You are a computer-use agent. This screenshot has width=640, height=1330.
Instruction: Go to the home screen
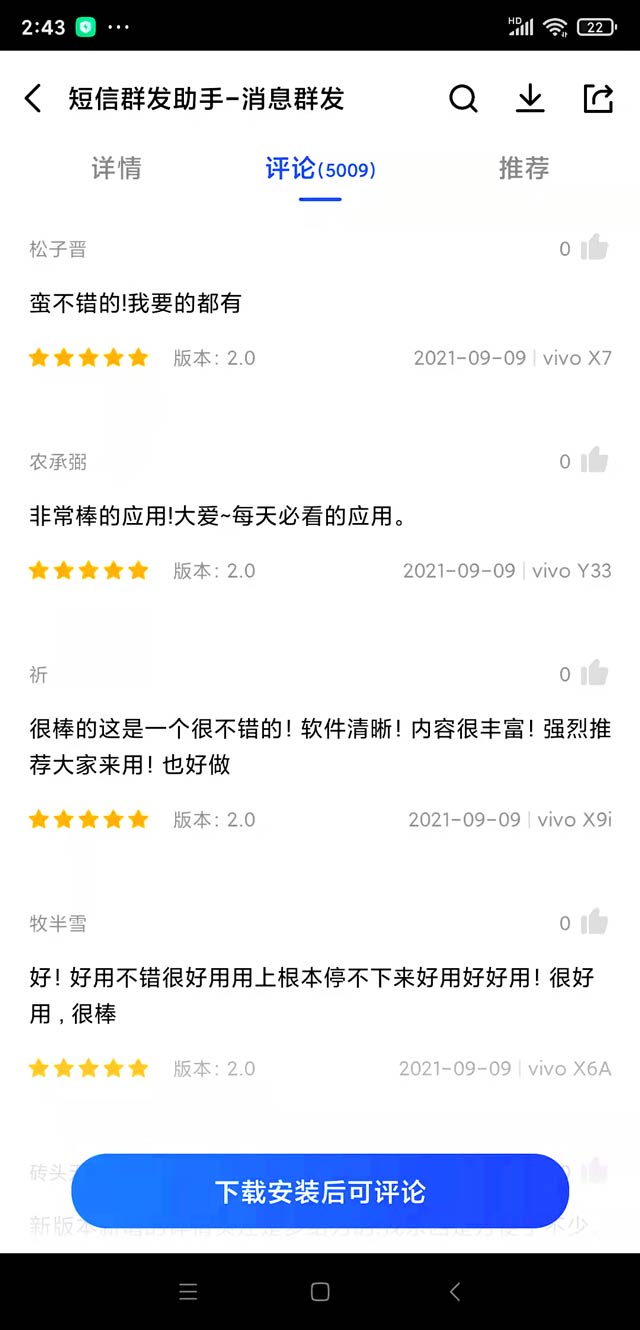click(x=320, y=1292)
